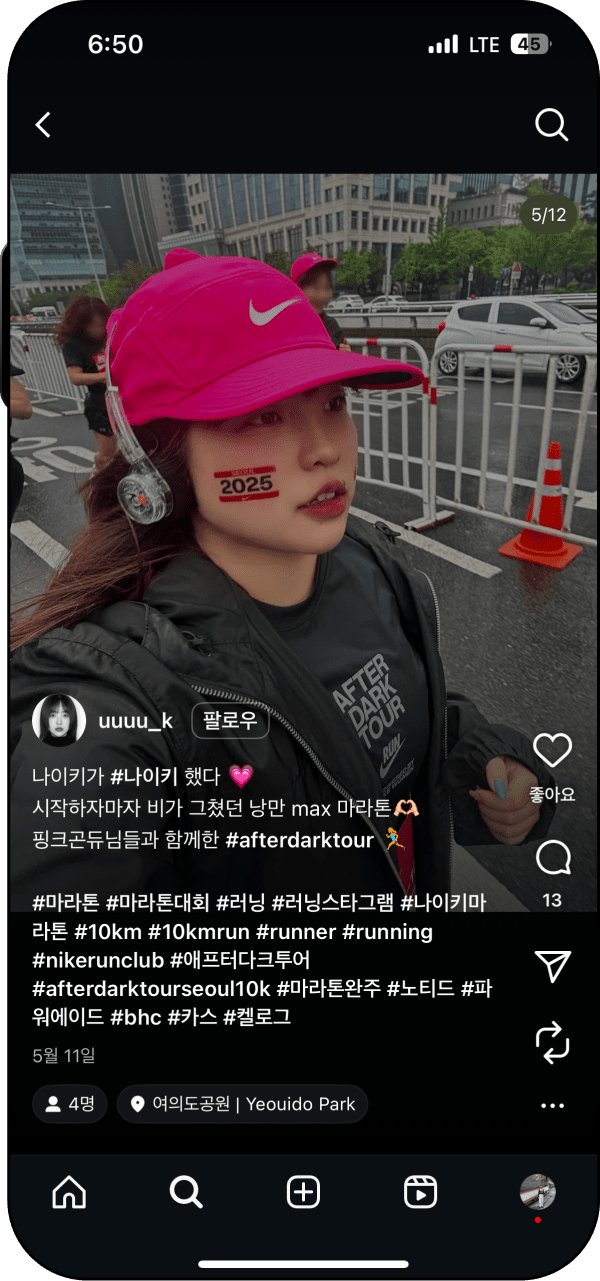Open the Yeouido Park location chip
600x1281 pixels.
coord(243,1104)
